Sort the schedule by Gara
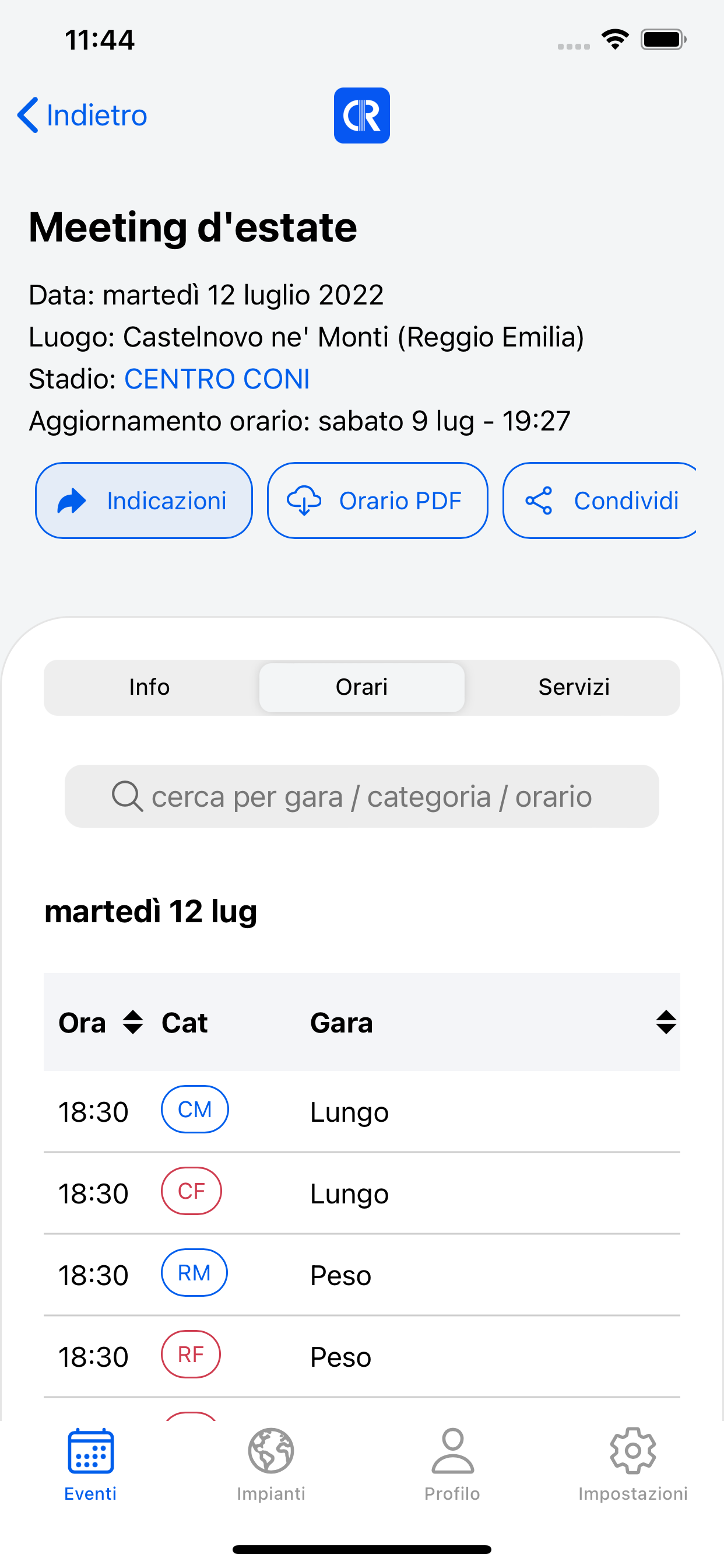 click(x=666, y=1023)
